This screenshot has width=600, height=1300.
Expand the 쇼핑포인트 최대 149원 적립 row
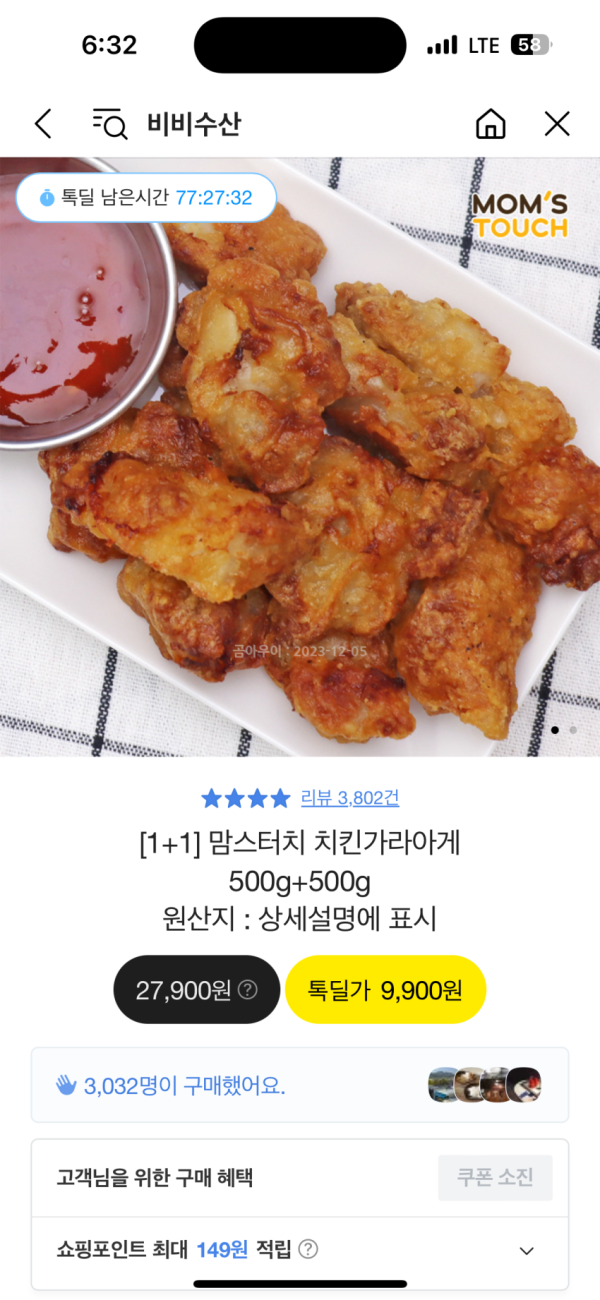(x=527, y=1250)
